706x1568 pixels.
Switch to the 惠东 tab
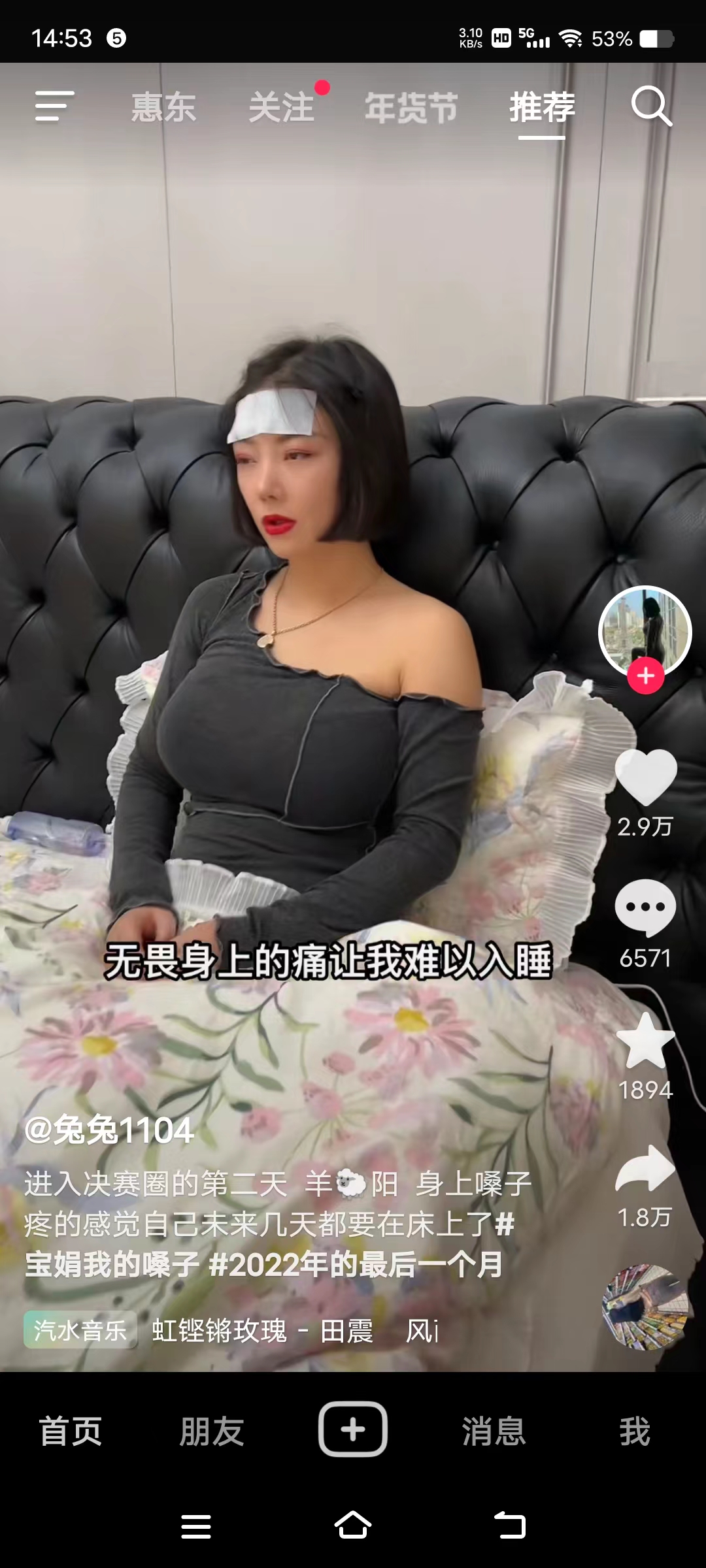(x=163, y=108)
